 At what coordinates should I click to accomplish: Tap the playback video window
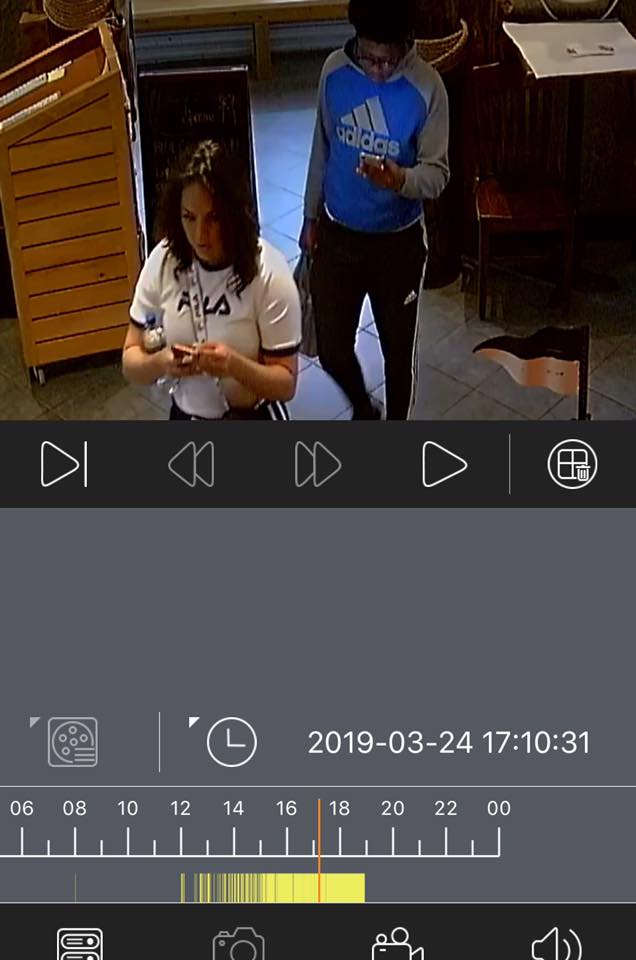[x=318, y=210]
